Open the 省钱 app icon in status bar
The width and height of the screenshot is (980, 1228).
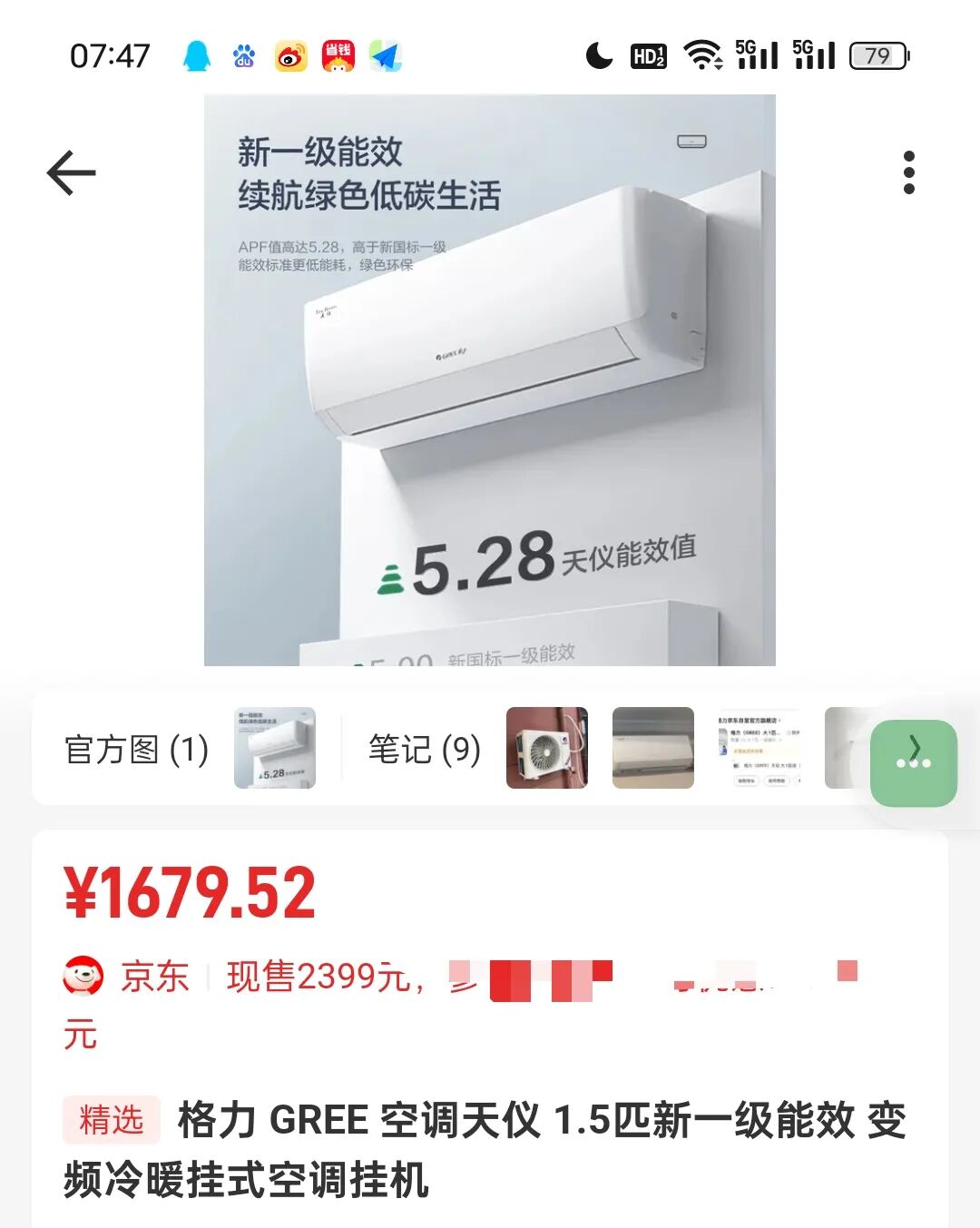338,54
